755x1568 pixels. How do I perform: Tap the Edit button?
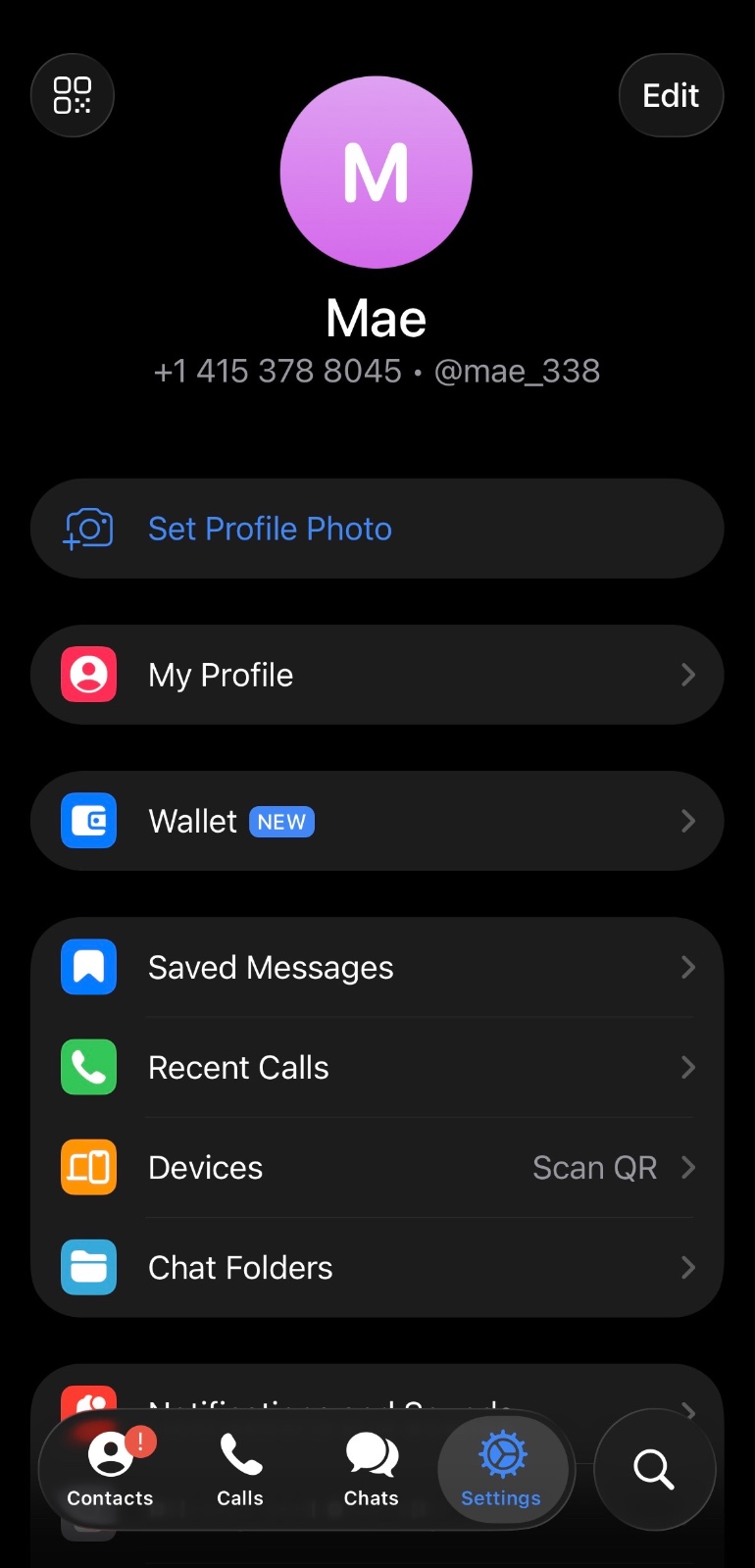tap(671, 95)
